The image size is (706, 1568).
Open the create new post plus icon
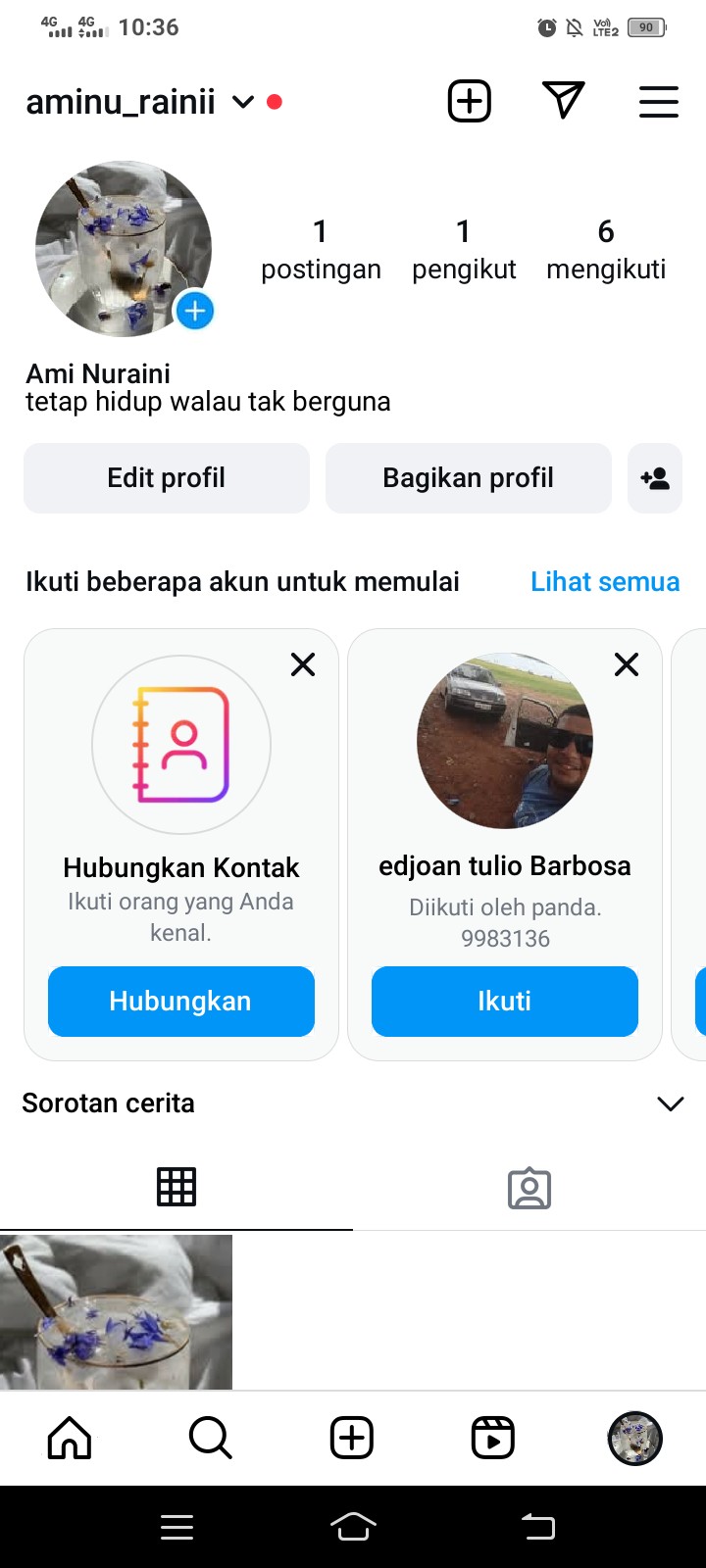469,101
